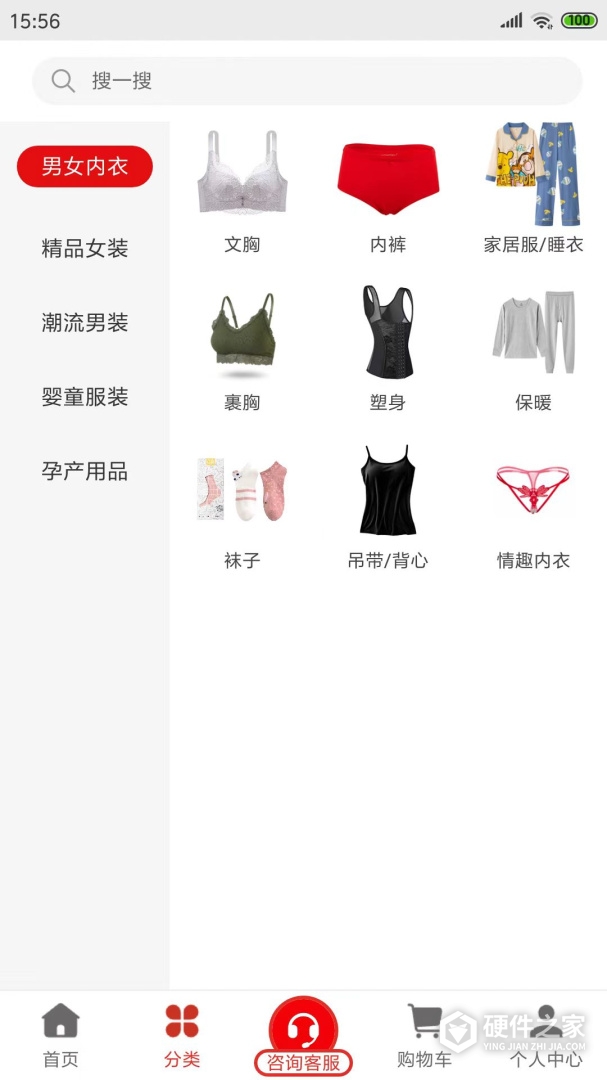
Task: Open the 购物车 shopping cart tab
Action: click(x=424, y=1036)
